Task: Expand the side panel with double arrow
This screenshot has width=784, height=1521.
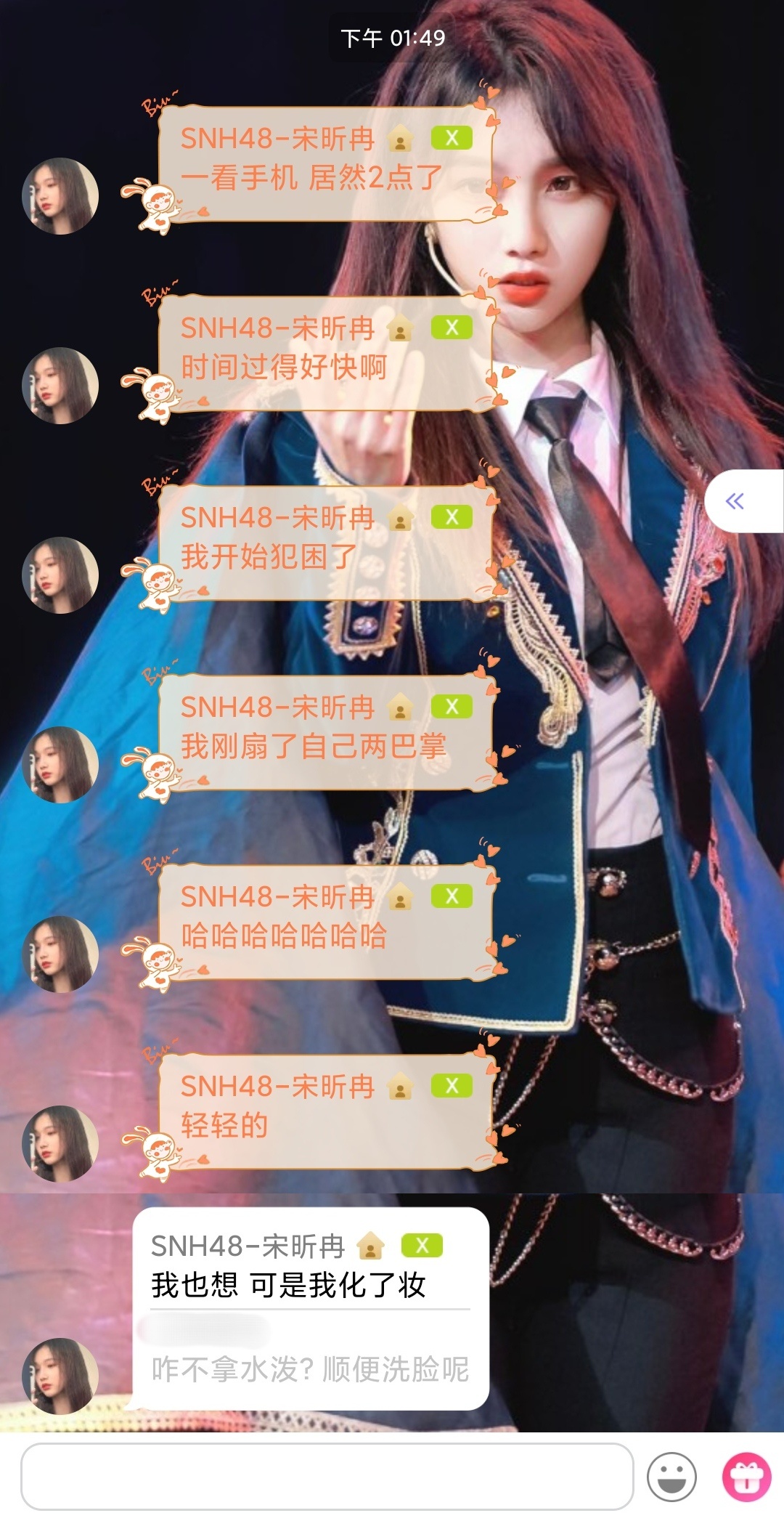Action: click(736, 501)
